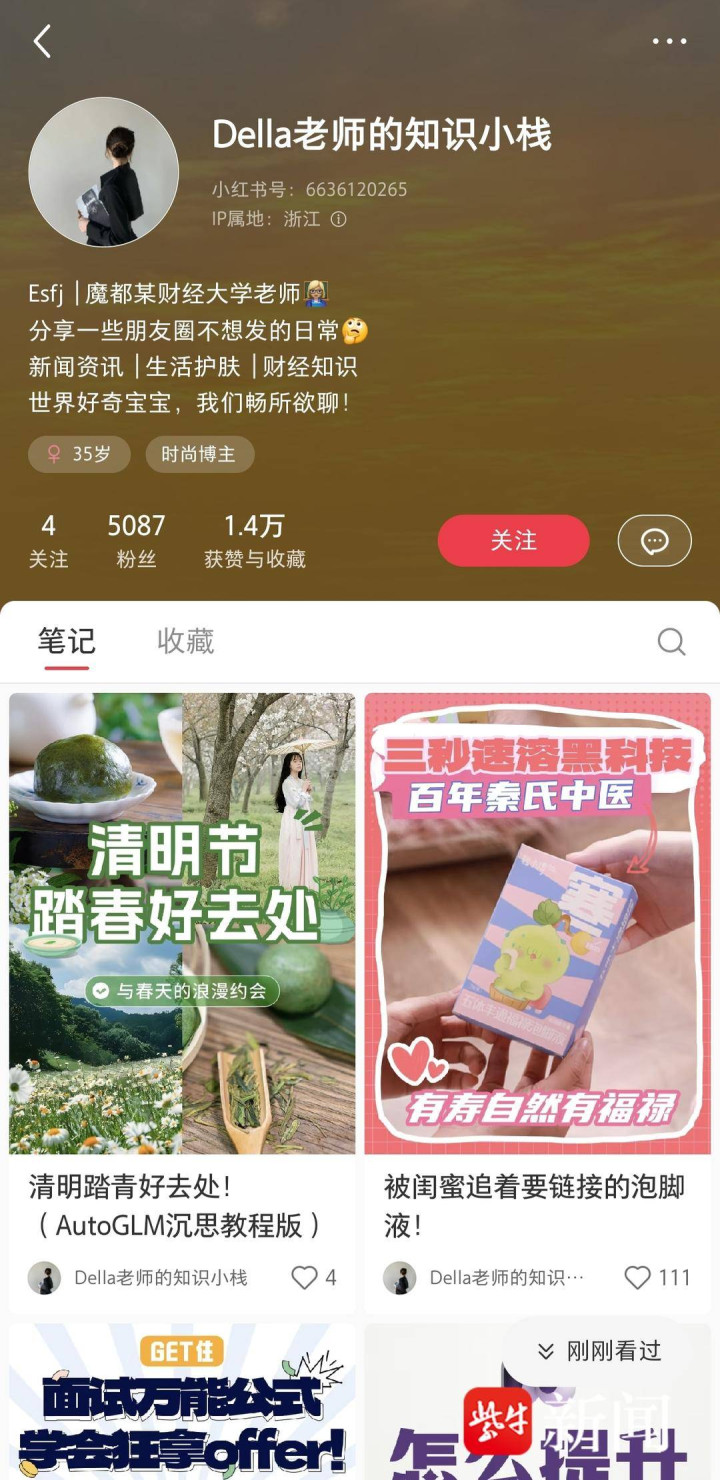Open the message chat bubble button
This screenshot has width=720, height=1480.
[654, 541]
